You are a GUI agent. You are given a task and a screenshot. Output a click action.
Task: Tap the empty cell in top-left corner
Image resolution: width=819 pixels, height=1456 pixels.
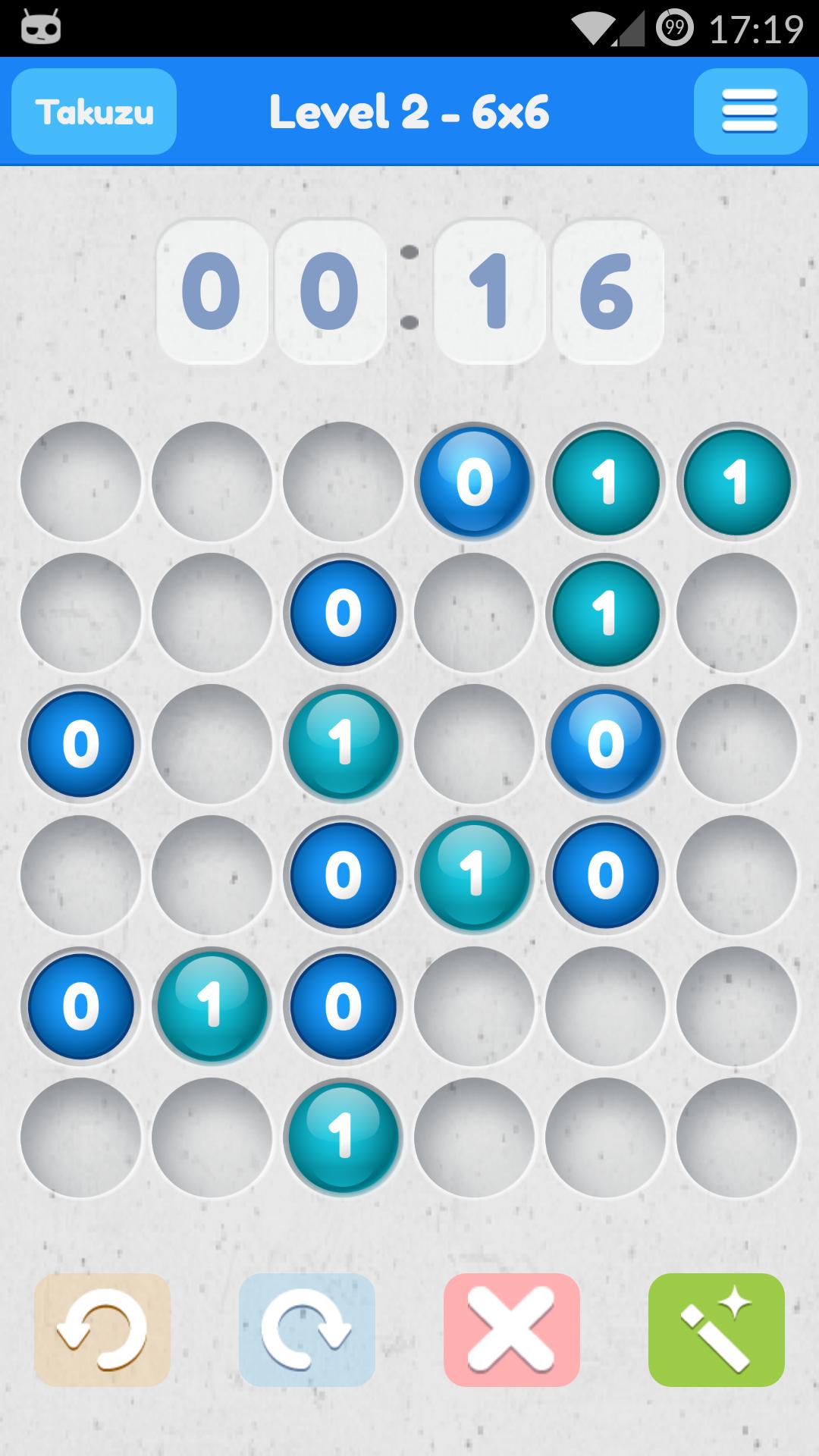(80, 482)
